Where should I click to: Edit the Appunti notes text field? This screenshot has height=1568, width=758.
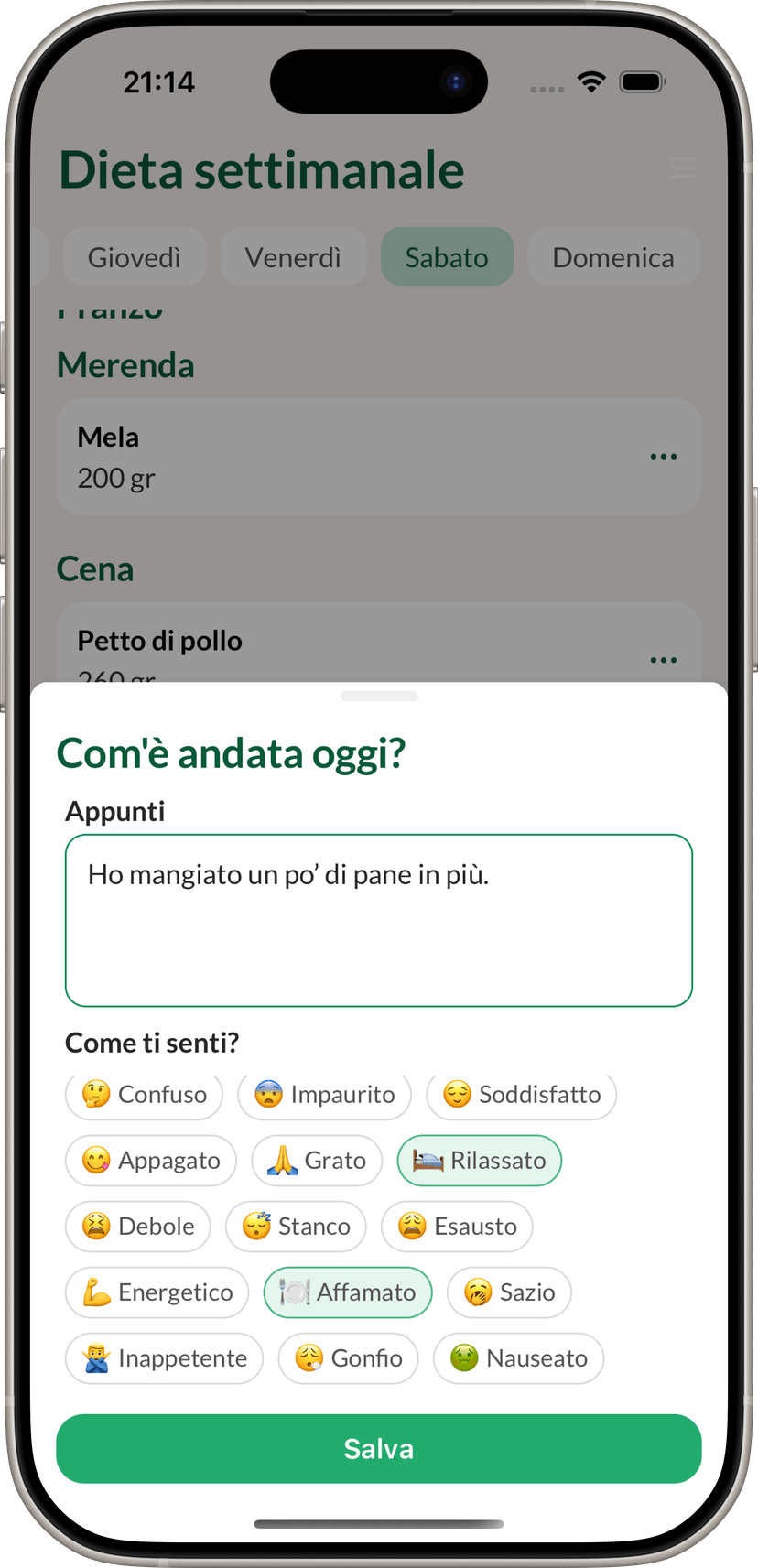[x=378, y=920]
